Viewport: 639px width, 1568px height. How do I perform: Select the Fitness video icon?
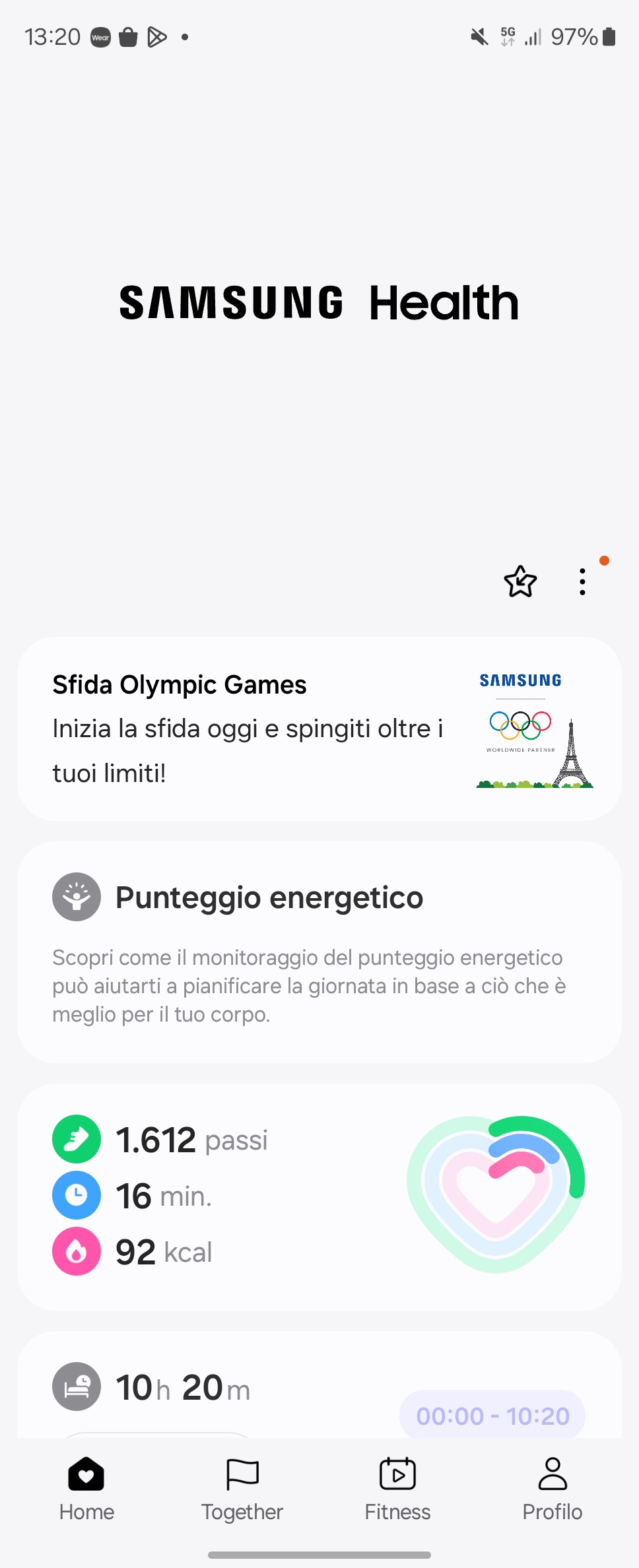point(397,1474)
